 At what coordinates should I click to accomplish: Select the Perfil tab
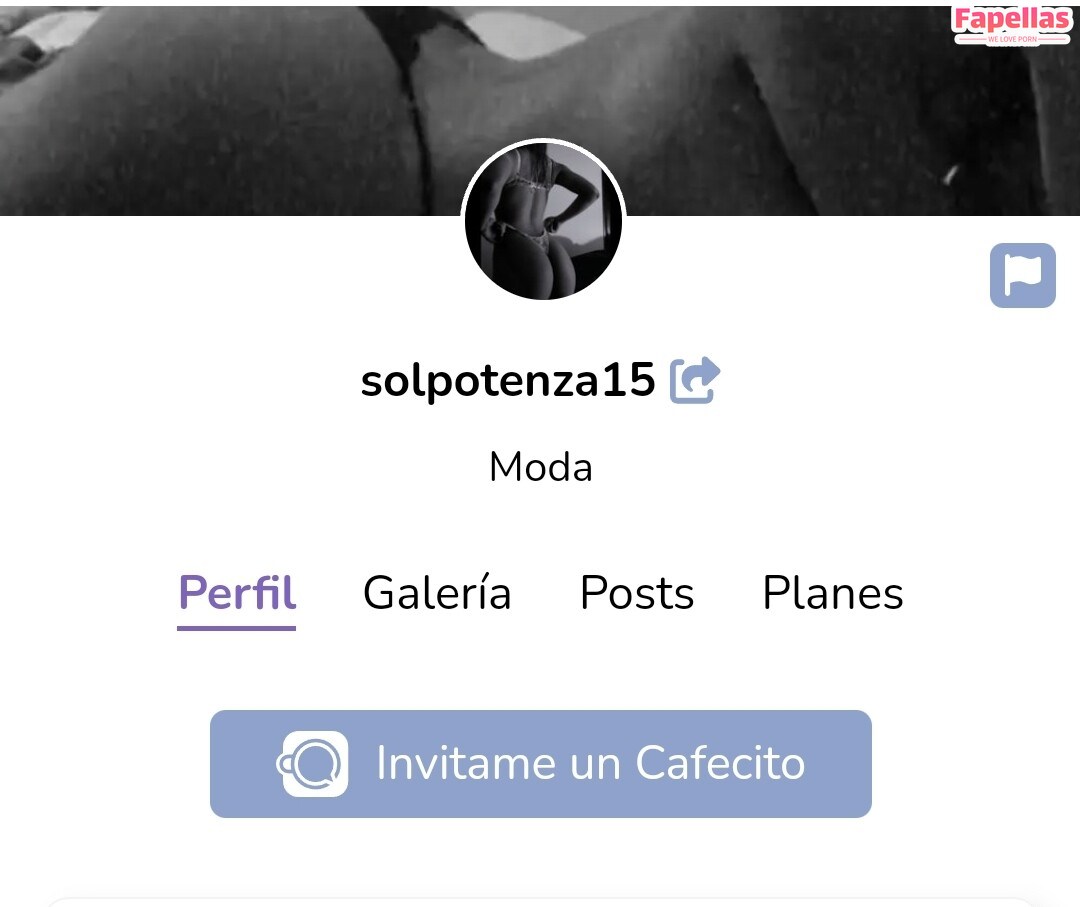point(237,593)
